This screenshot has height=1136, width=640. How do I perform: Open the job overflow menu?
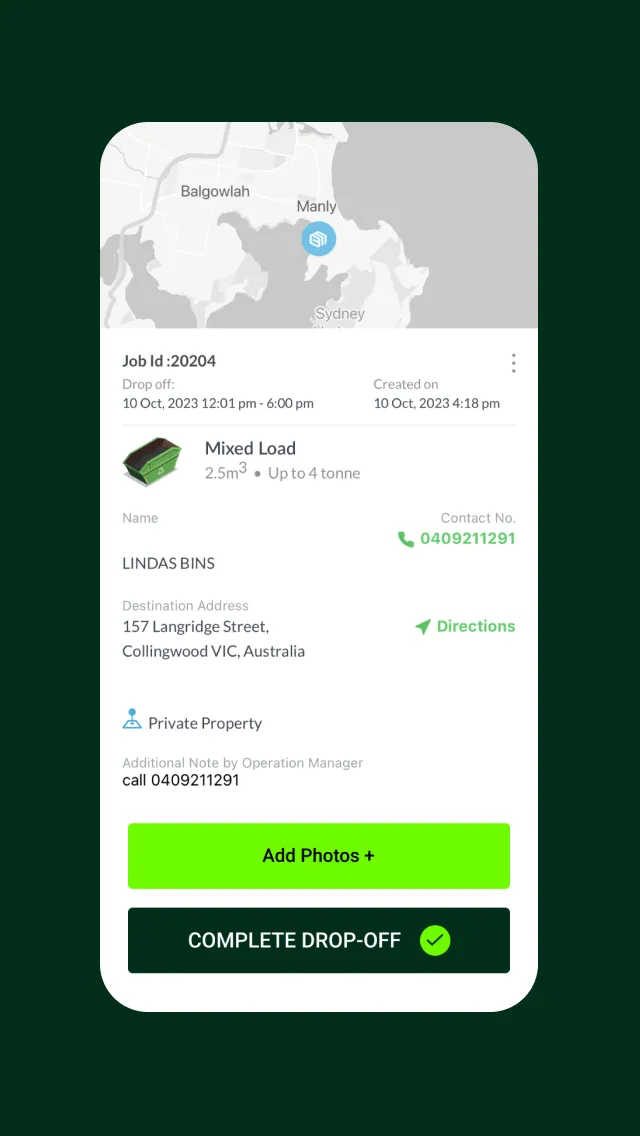[513, 363]
